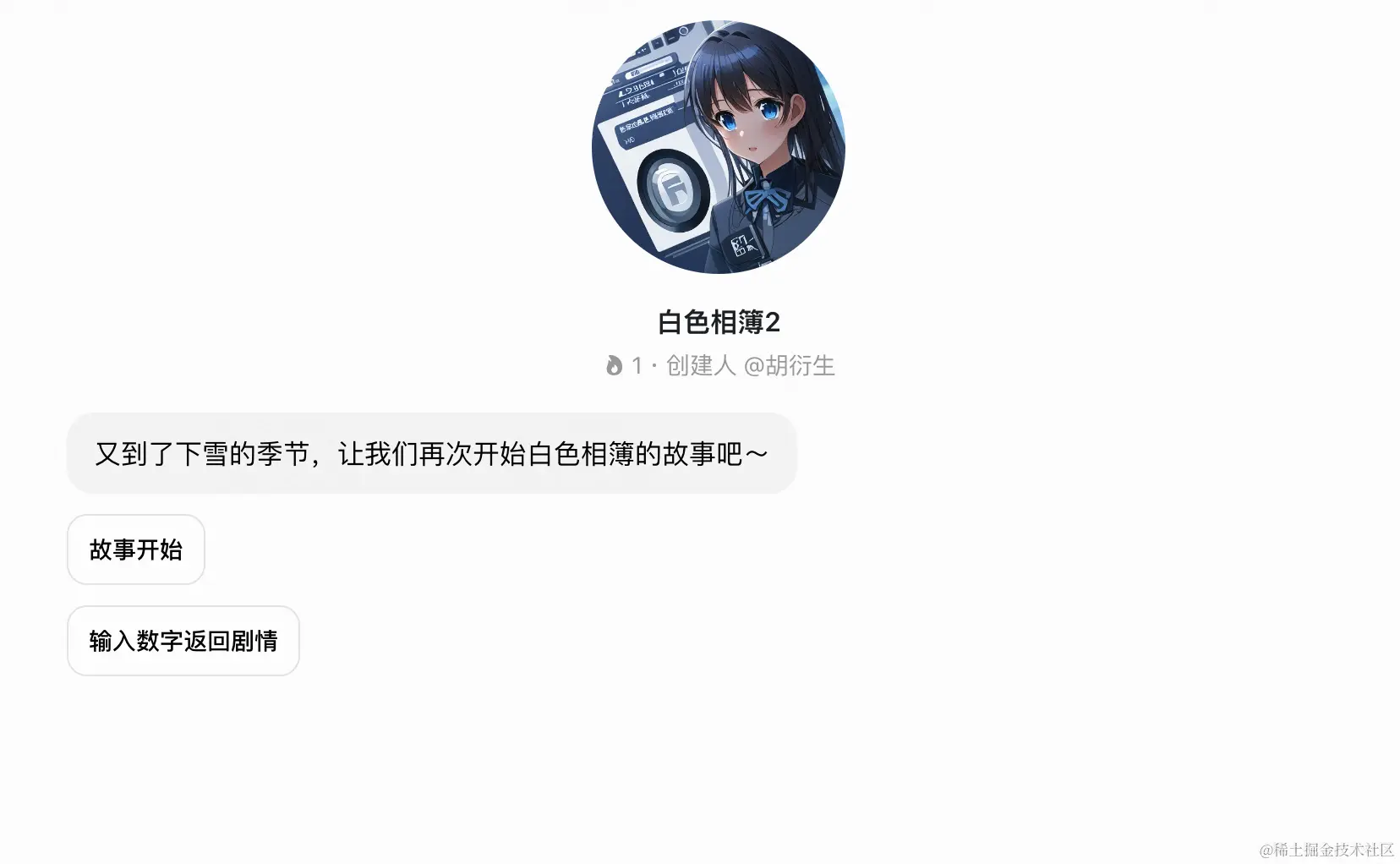The image size is (1400, 864).
Task: Open creator profile @胡衍生
Action: (x=788, y=365)
